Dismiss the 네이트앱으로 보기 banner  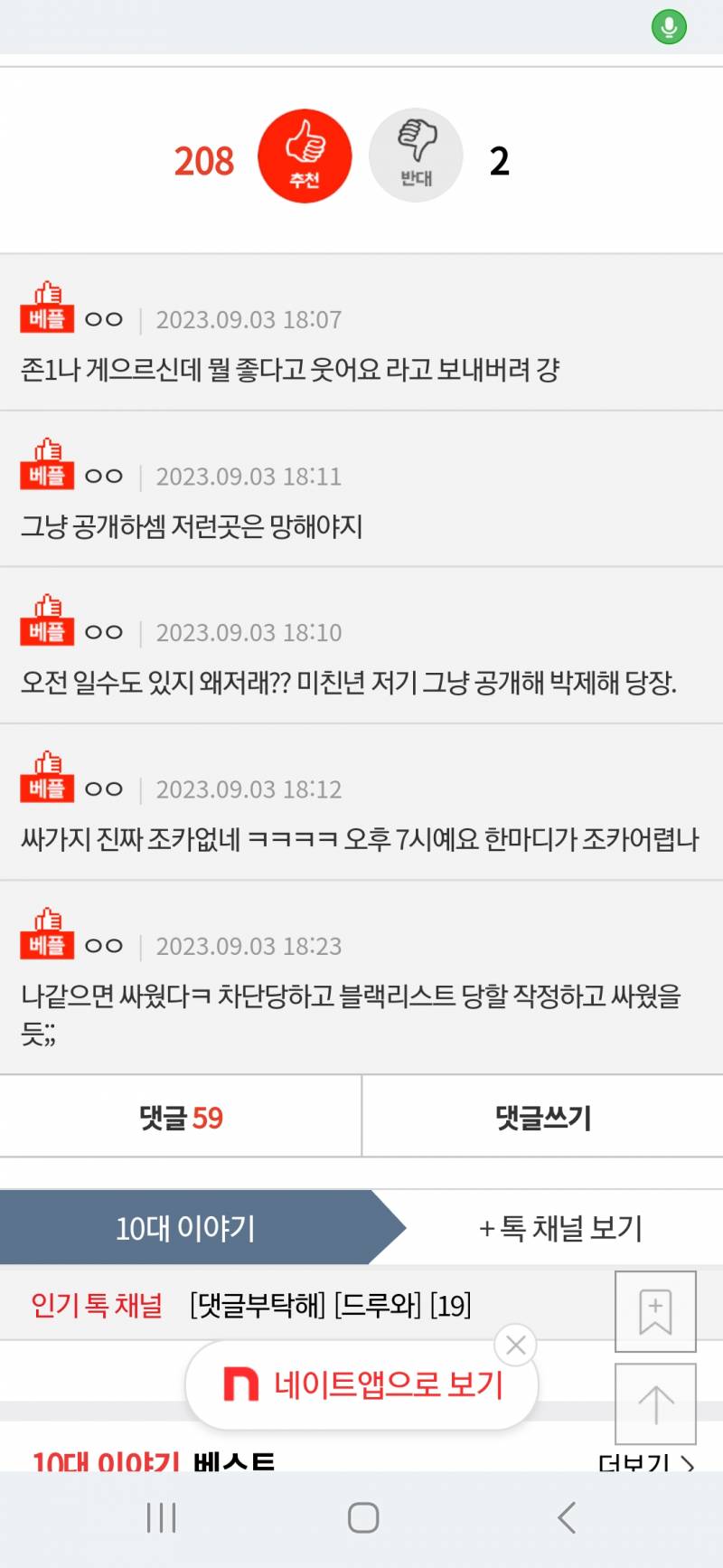[516, 1346]
